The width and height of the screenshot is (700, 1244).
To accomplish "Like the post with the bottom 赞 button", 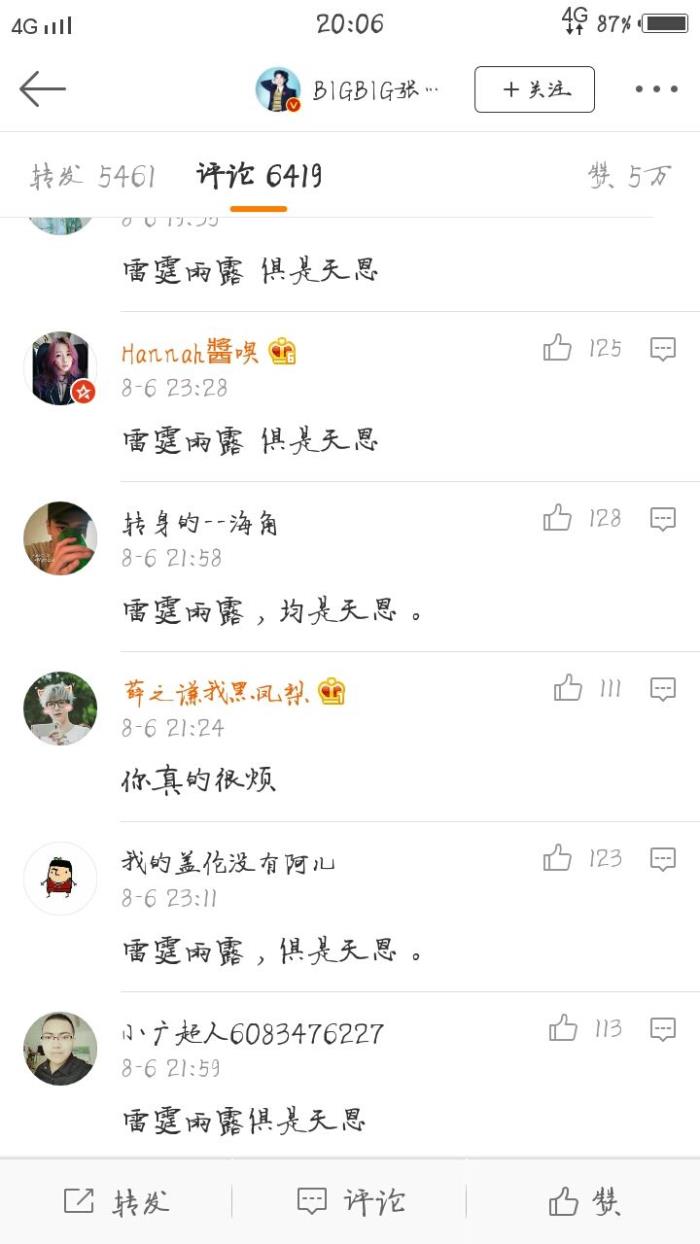I will tap(584, 1201).
